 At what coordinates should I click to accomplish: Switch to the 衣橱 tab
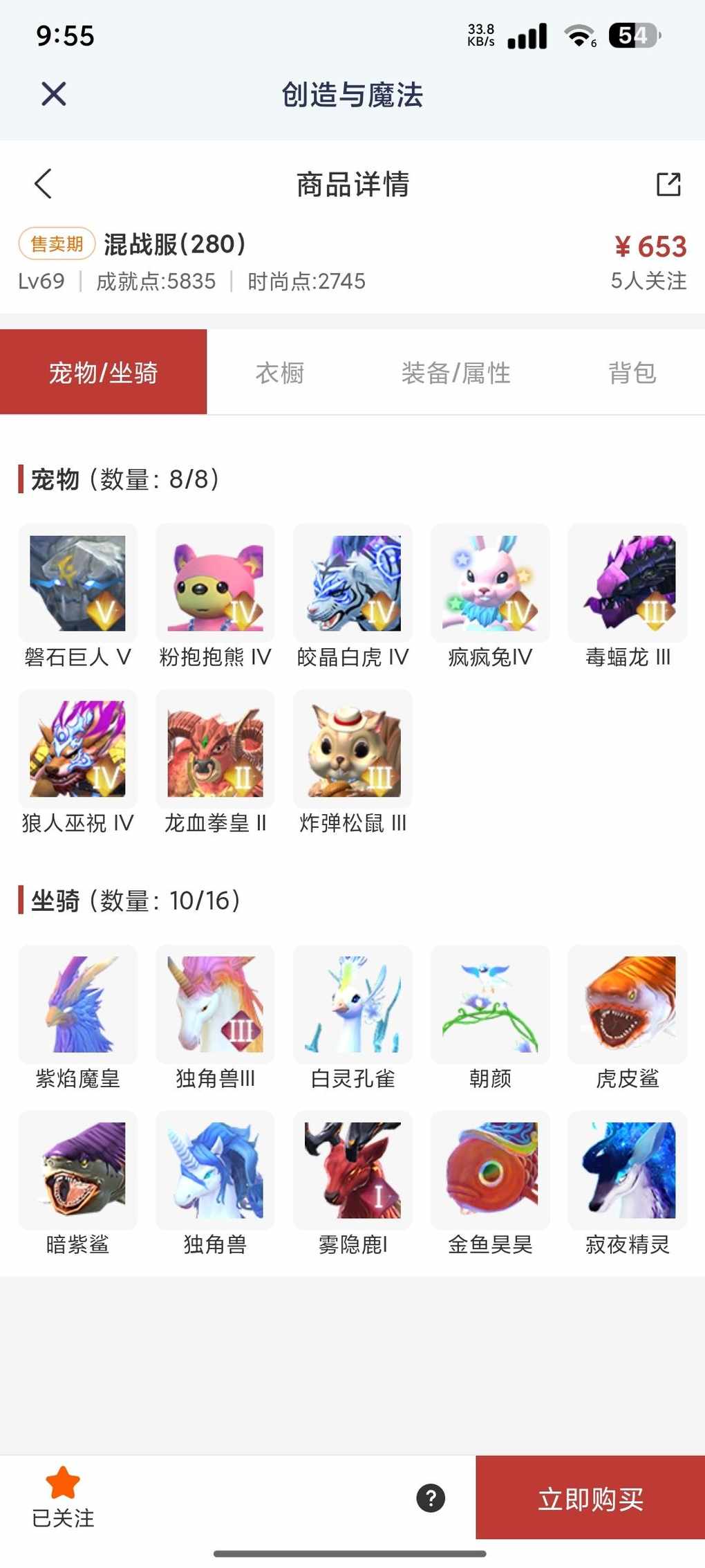point(280,373)
